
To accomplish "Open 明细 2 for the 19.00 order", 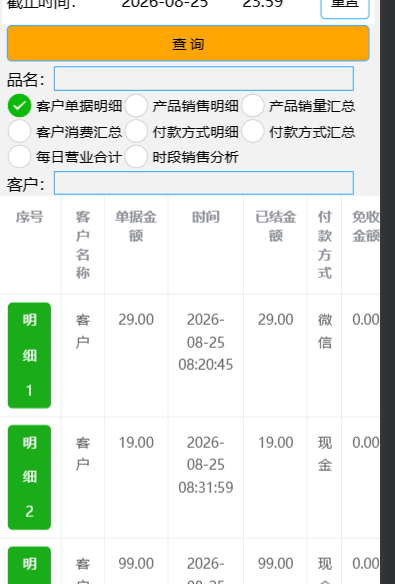I will [29, 477].
